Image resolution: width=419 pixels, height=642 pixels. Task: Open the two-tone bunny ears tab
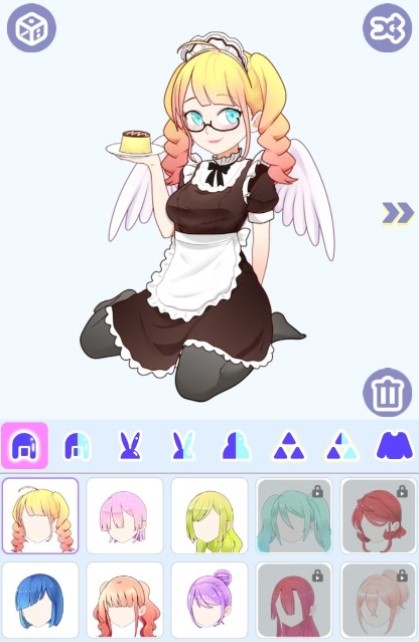click(183, 445)
